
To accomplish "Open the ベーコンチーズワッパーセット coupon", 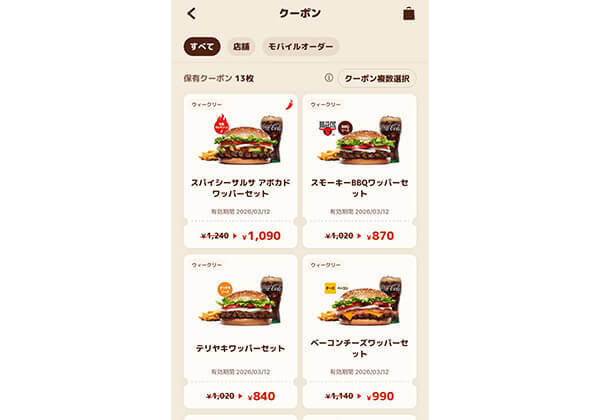I will click(359, 330).
